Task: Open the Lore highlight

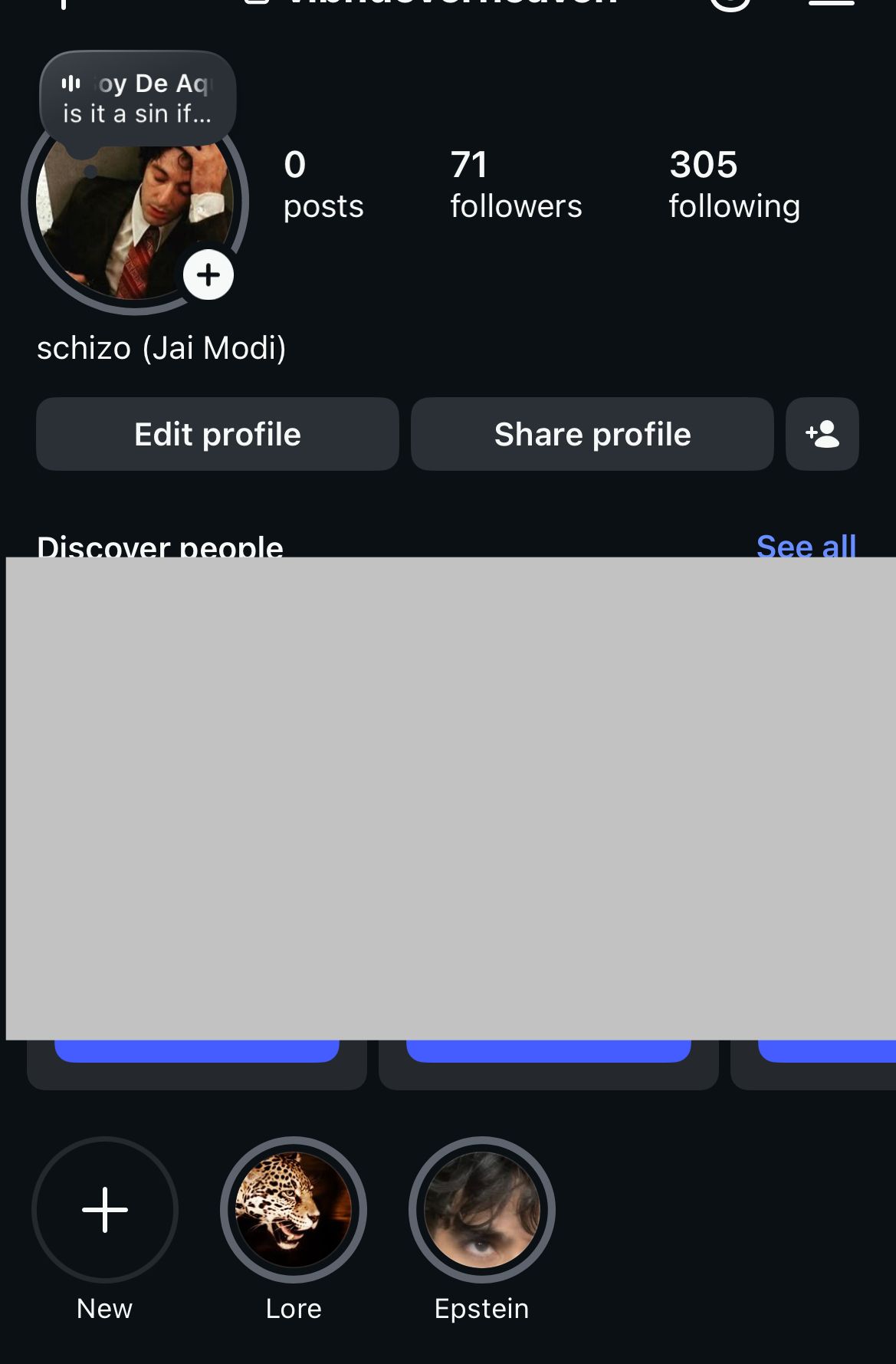Action: (x=294, y=1210)
